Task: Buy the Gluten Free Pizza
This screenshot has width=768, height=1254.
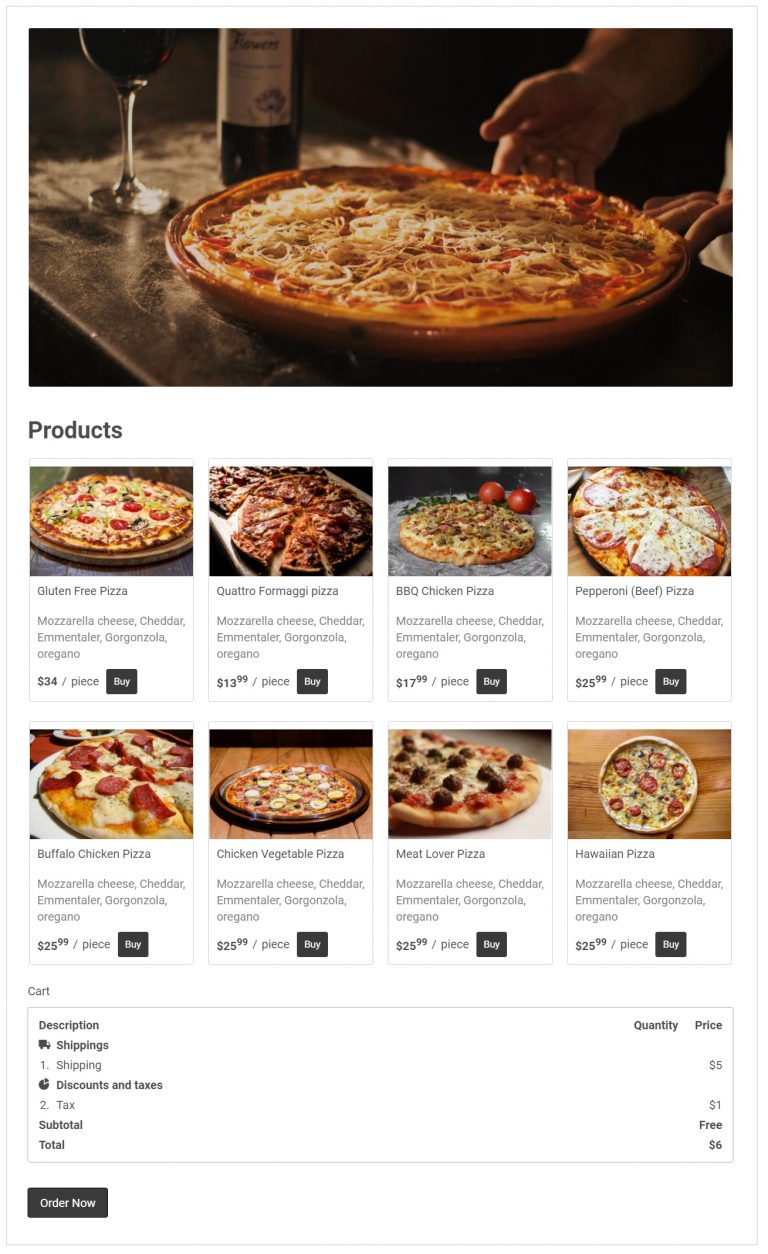Action: click(x=121, y=682)
